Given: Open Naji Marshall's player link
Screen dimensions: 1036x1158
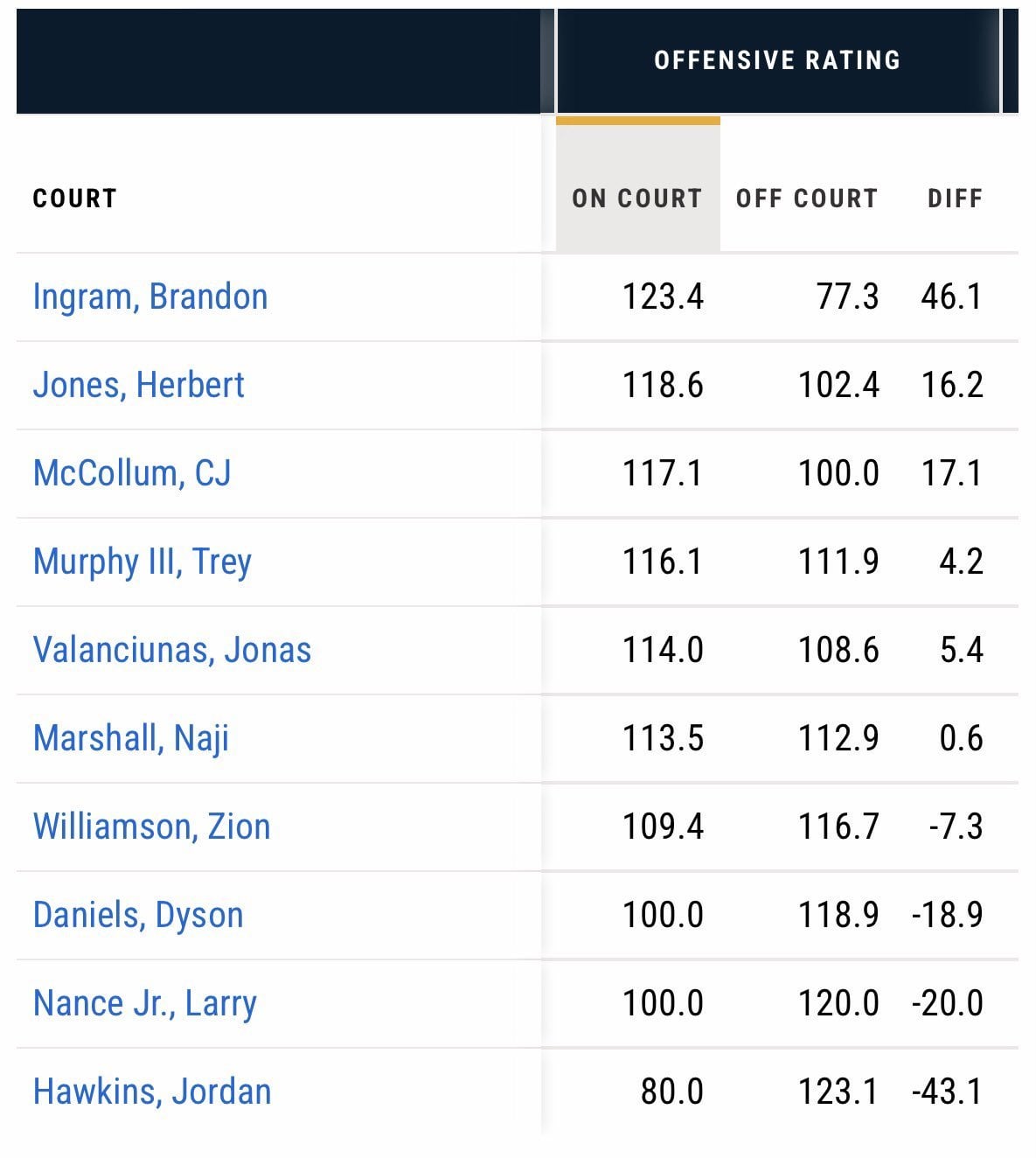Looking at the screenshot, I should 130,739.
